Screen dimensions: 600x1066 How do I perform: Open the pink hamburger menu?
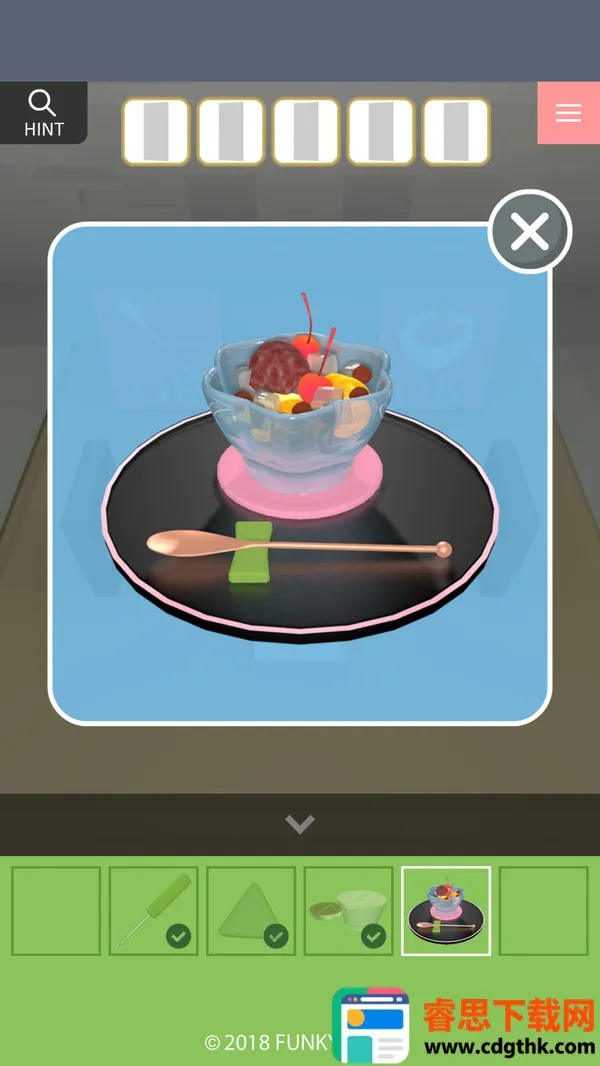point(568,113)
